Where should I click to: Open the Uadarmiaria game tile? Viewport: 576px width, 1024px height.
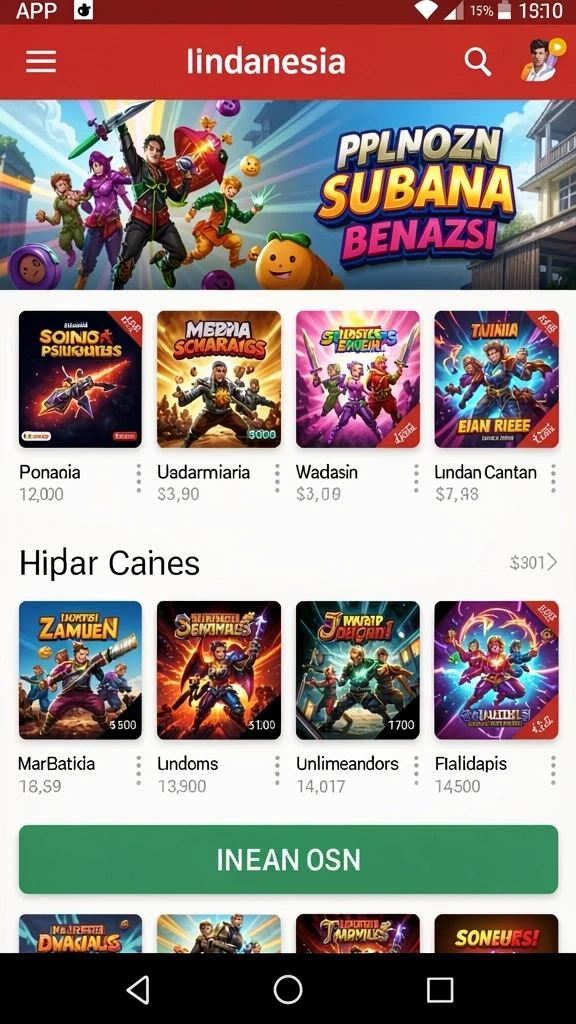(x=219, y=379)
